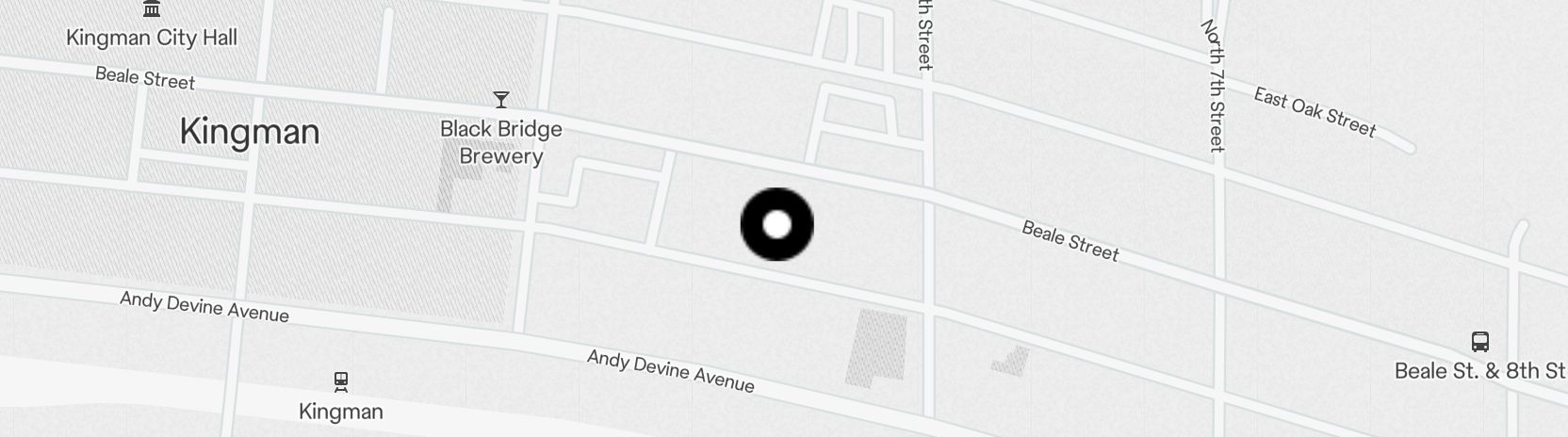Select the Kingman City Hall marker
1568x437 pixels.
tap(151, 9)
